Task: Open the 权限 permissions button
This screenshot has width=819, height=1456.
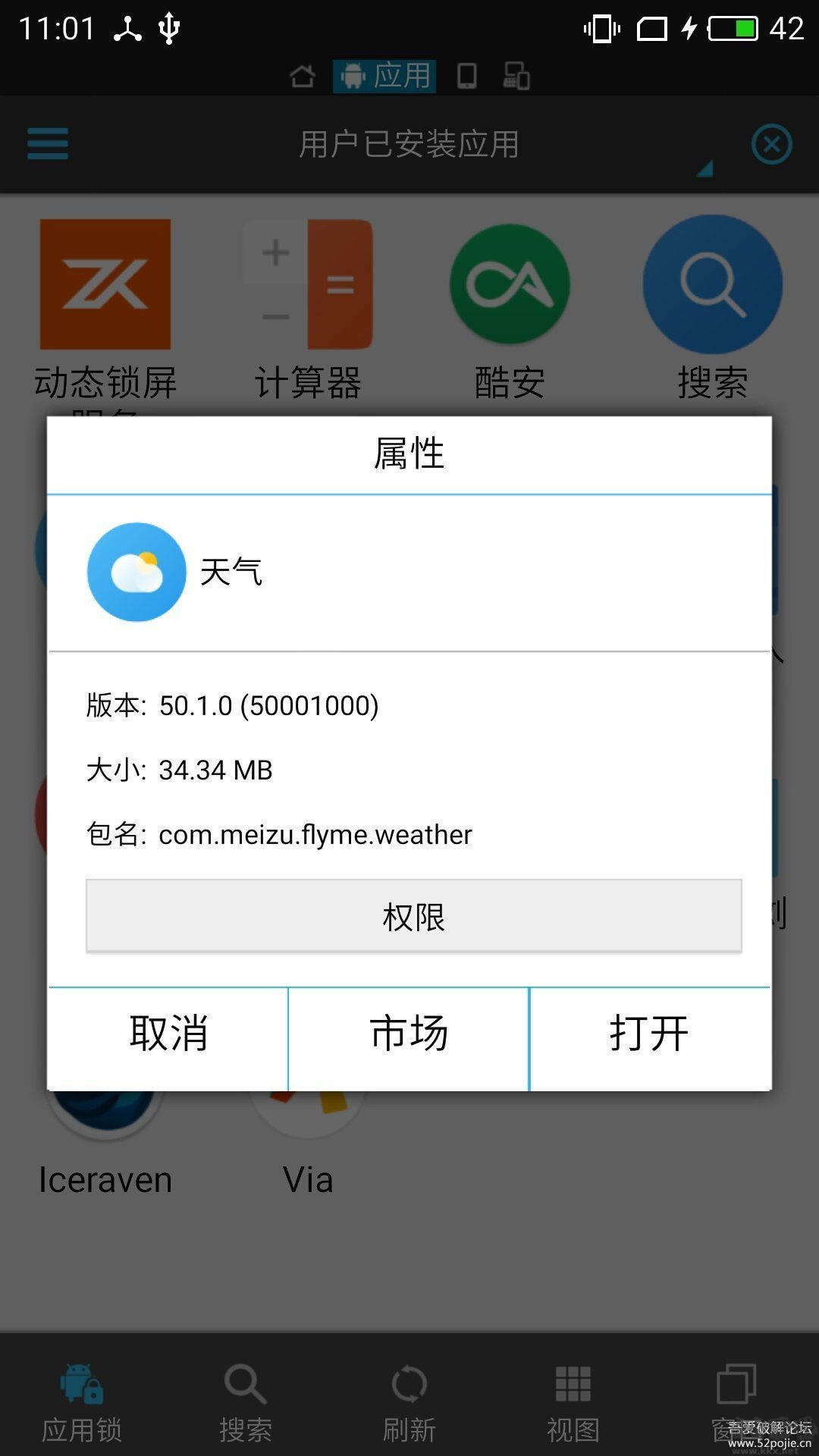Action: tap(413, 916)
